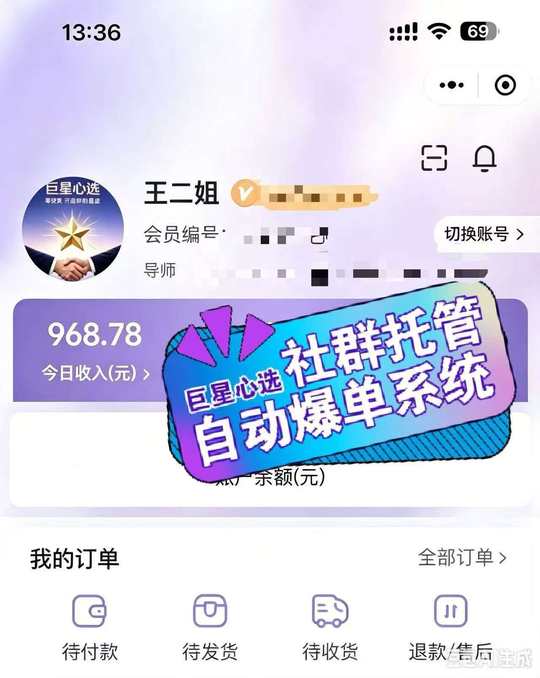View 今日收入 income details
Screen dimensions: 540x678
pyautogui.click(x=95, y=373)
